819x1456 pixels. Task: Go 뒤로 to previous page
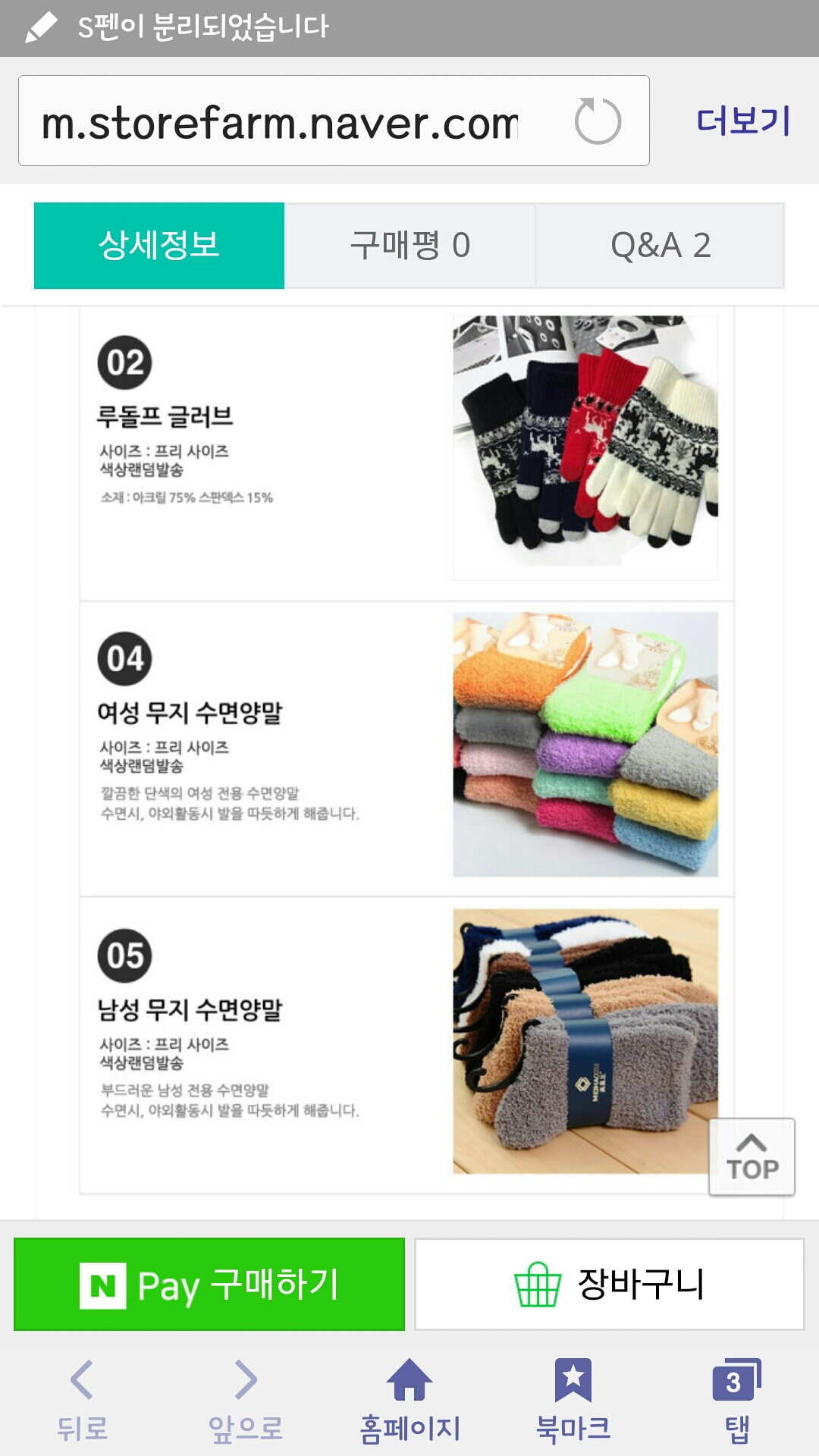[82, 1400]
